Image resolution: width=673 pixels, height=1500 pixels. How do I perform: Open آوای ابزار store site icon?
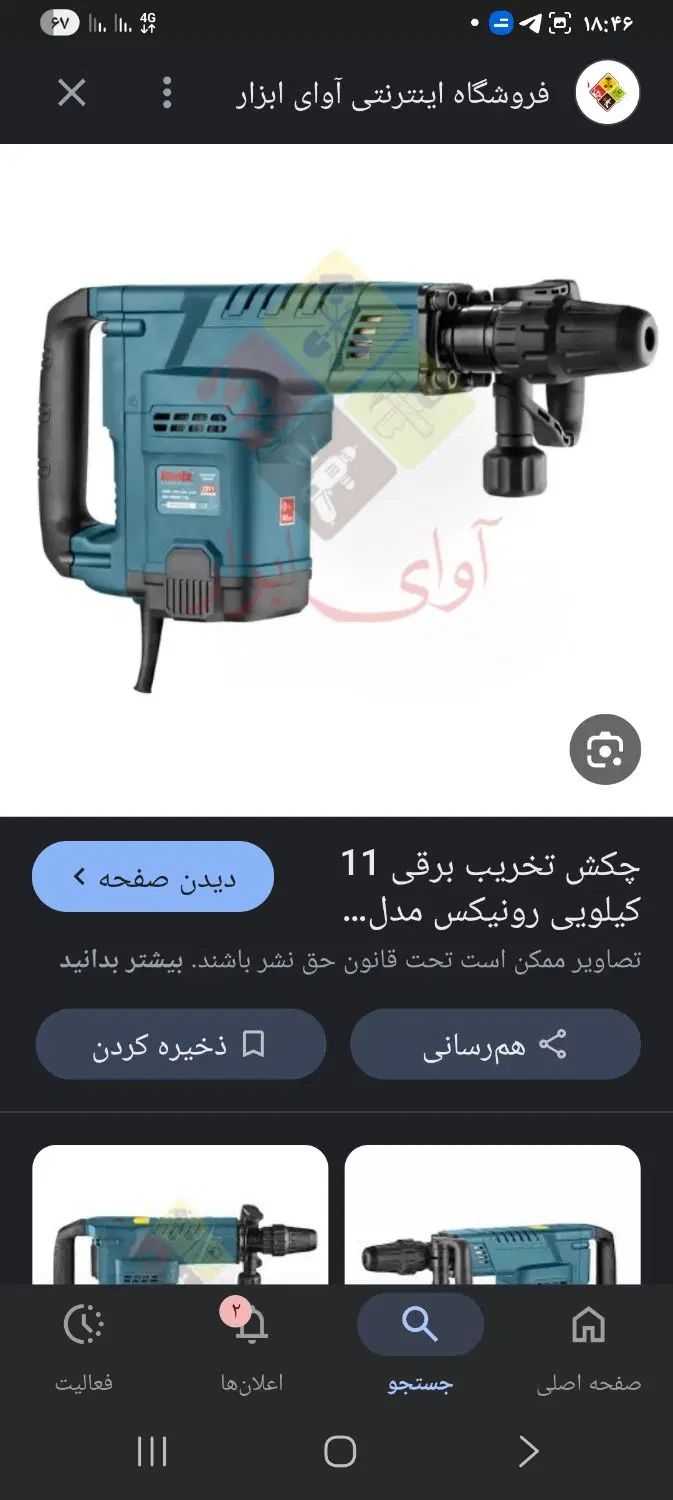[607, 93]
